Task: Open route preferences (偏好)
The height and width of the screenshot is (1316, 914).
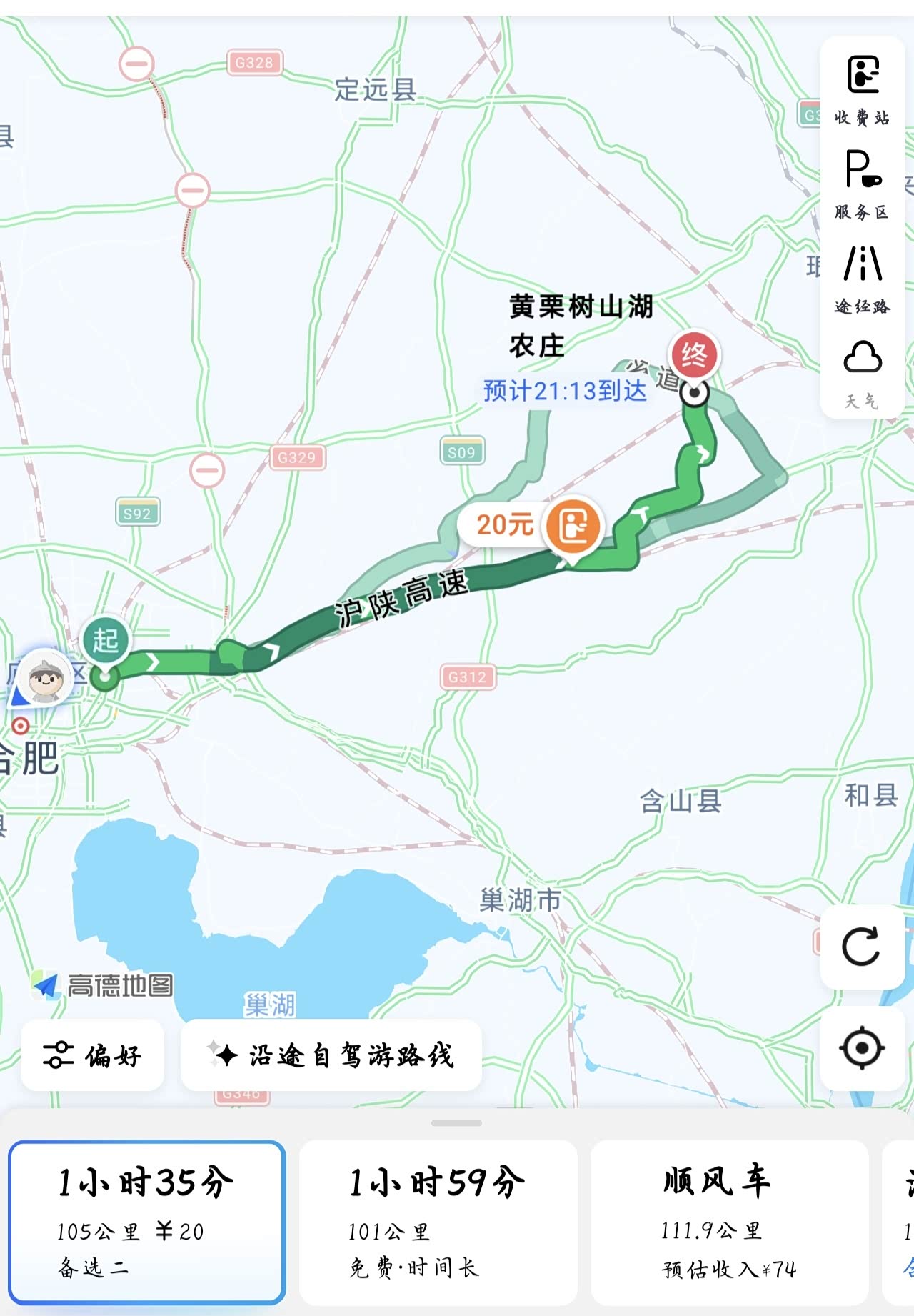Action: click(x=92, y=1055)
